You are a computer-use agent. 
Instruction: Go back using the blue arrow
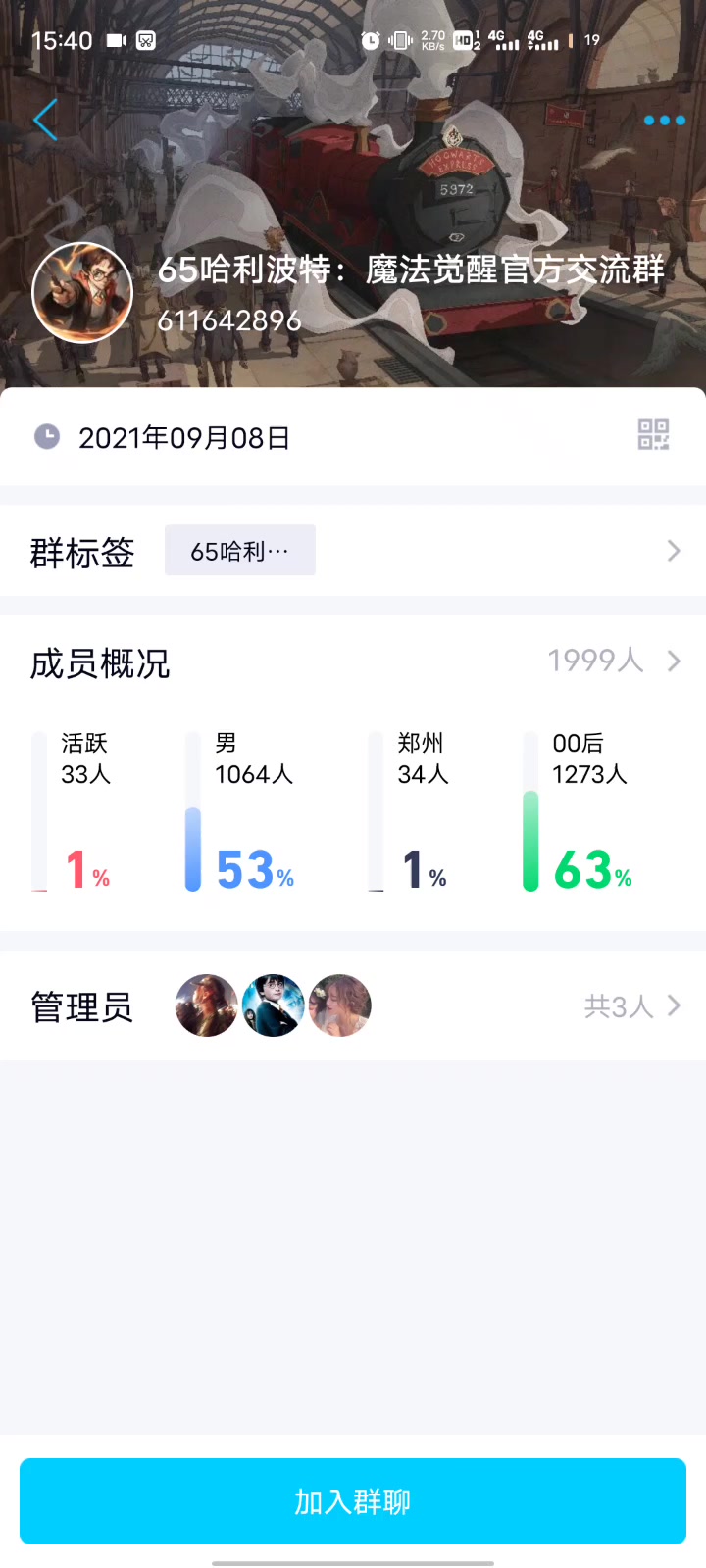45,121
